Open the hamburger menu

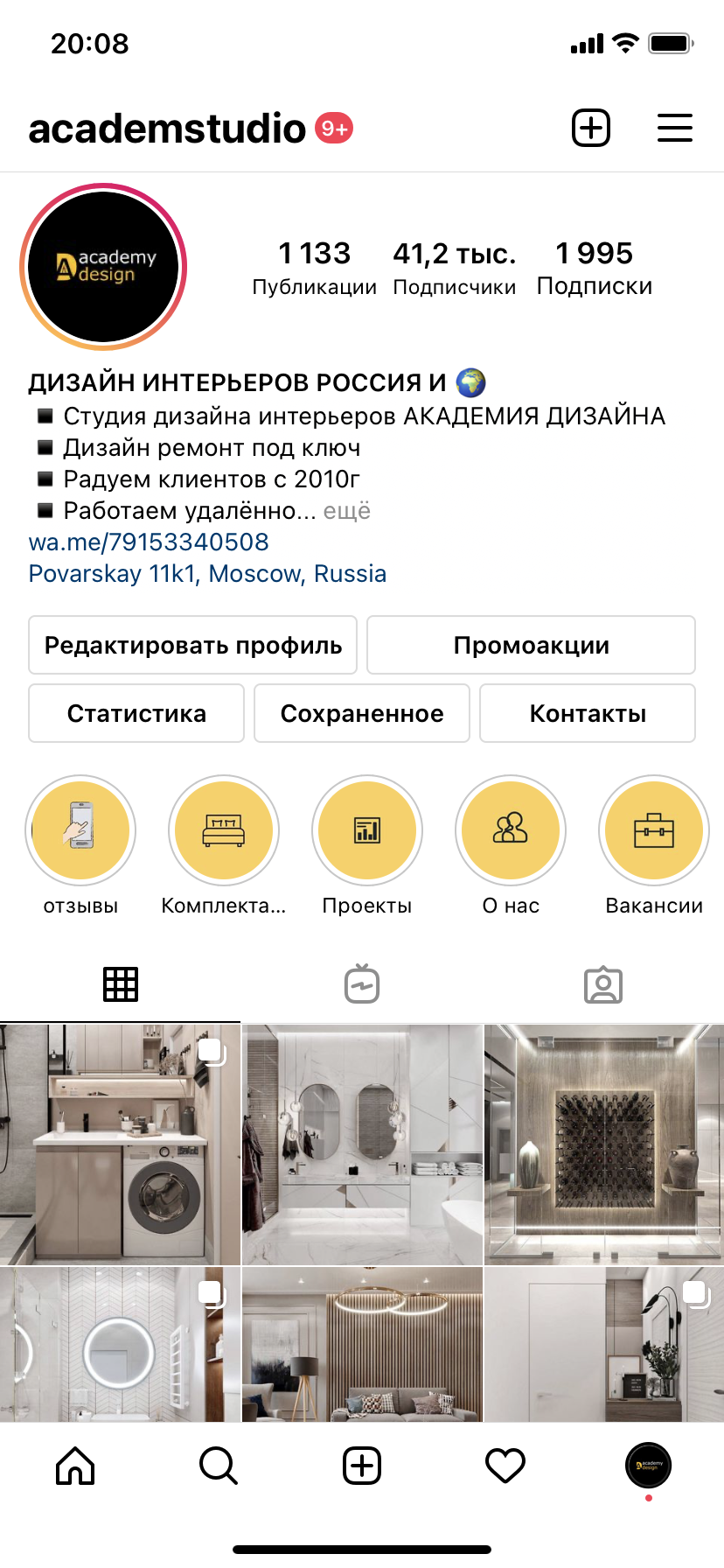pos(674,129)
